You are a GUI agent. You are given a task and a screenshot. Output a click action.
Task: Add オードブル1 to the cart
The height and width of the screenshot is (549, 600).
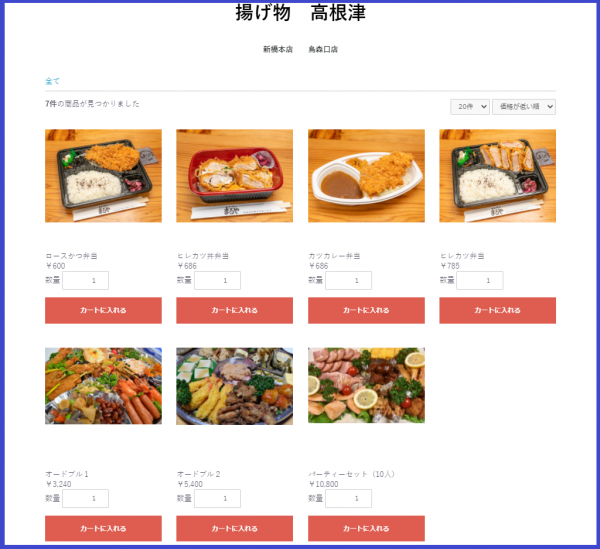pos(103,528)
